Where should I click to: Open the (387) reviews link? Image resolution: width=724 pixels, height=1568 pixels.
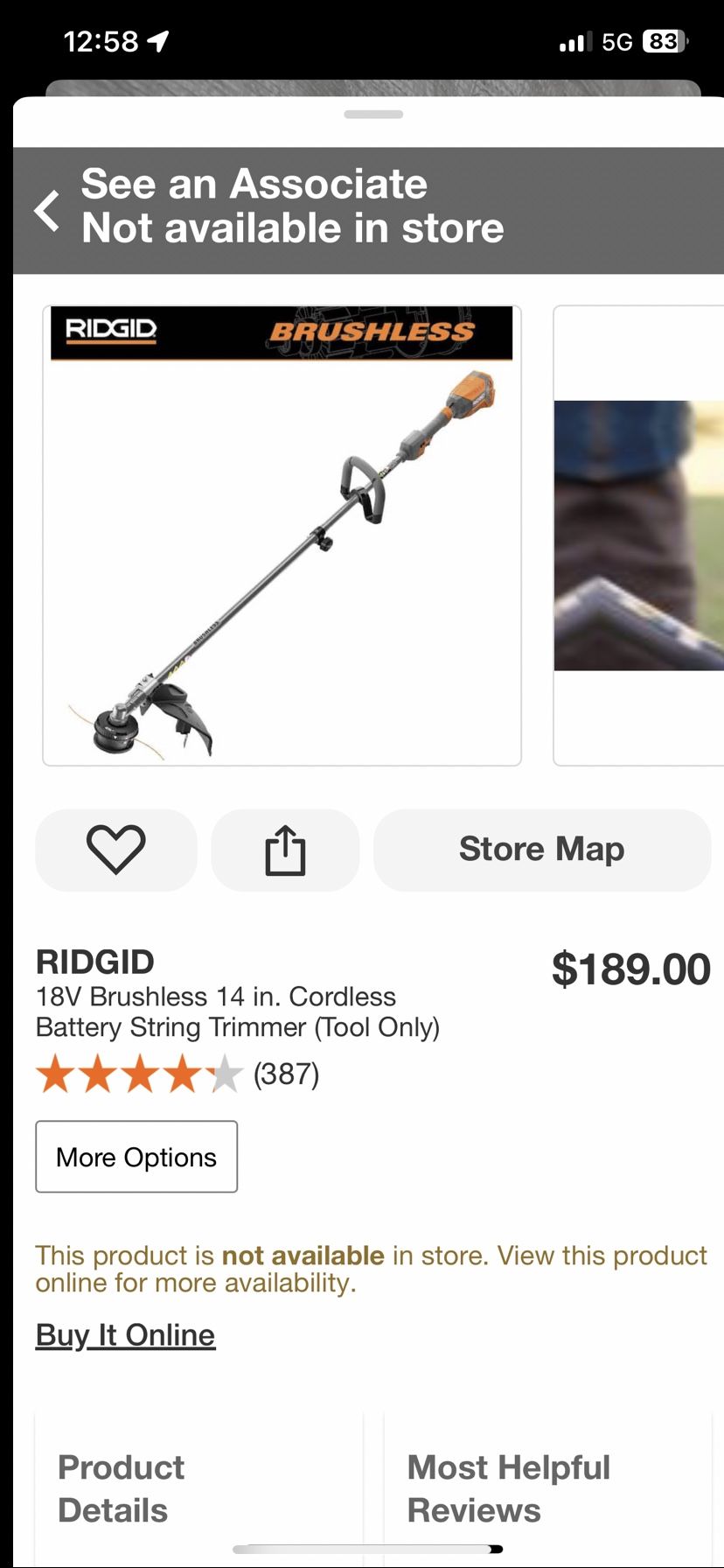[284, 1073]
